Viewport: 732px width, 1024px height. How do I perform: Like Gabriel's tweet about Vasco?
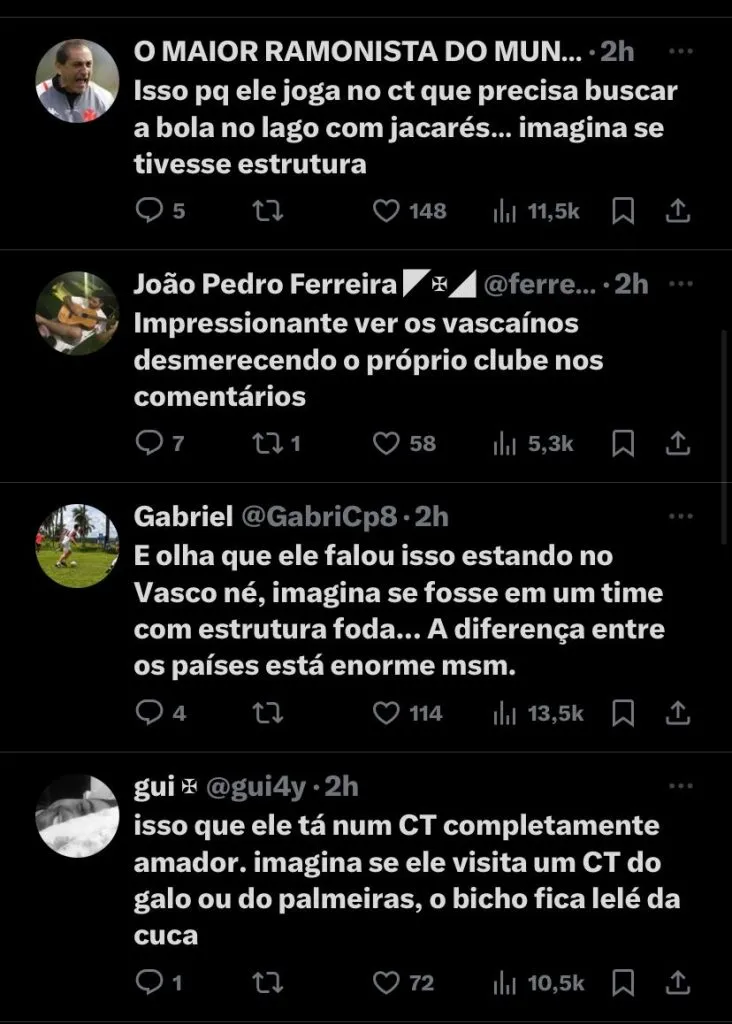point(386,713)
